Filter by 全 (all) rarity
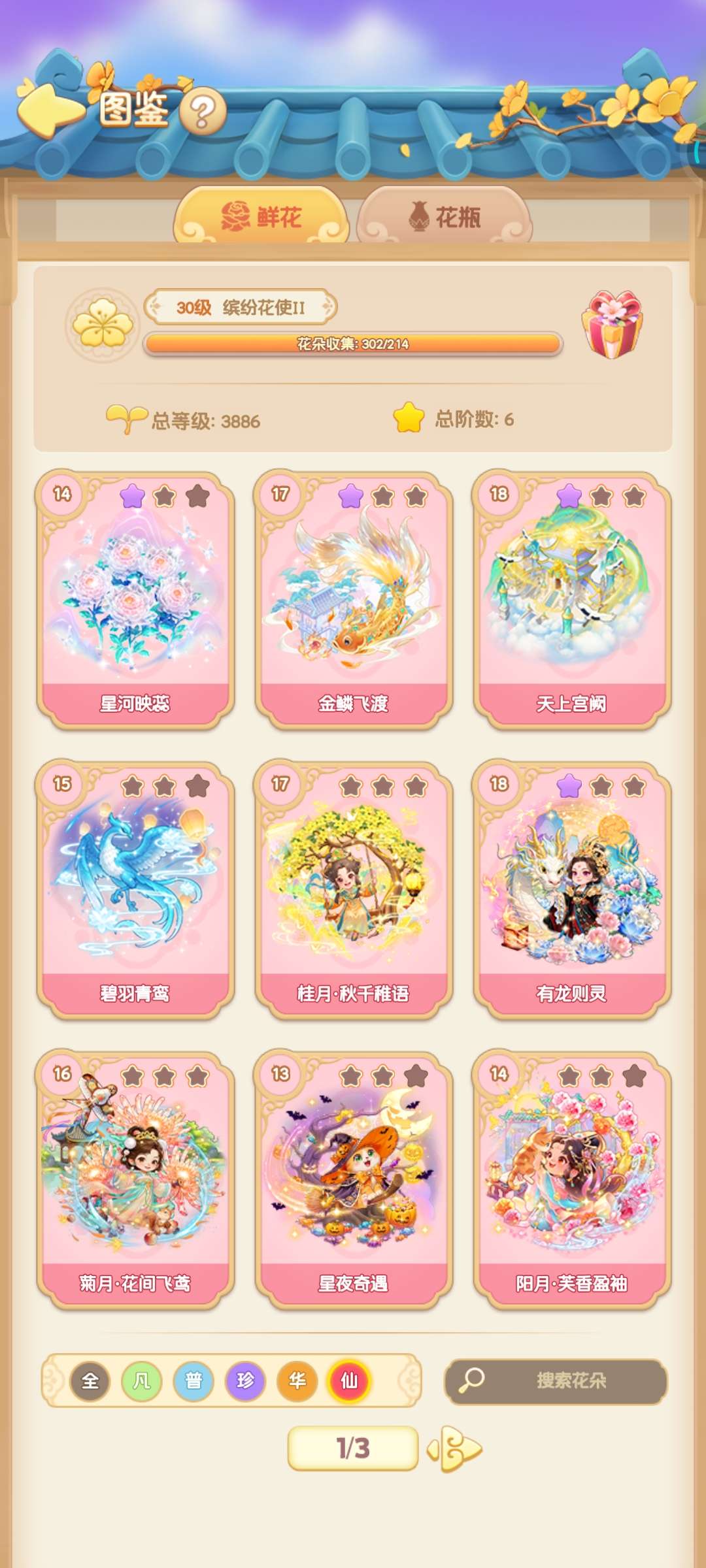This screenshot has height=1568, width=706. point(90,1380)
